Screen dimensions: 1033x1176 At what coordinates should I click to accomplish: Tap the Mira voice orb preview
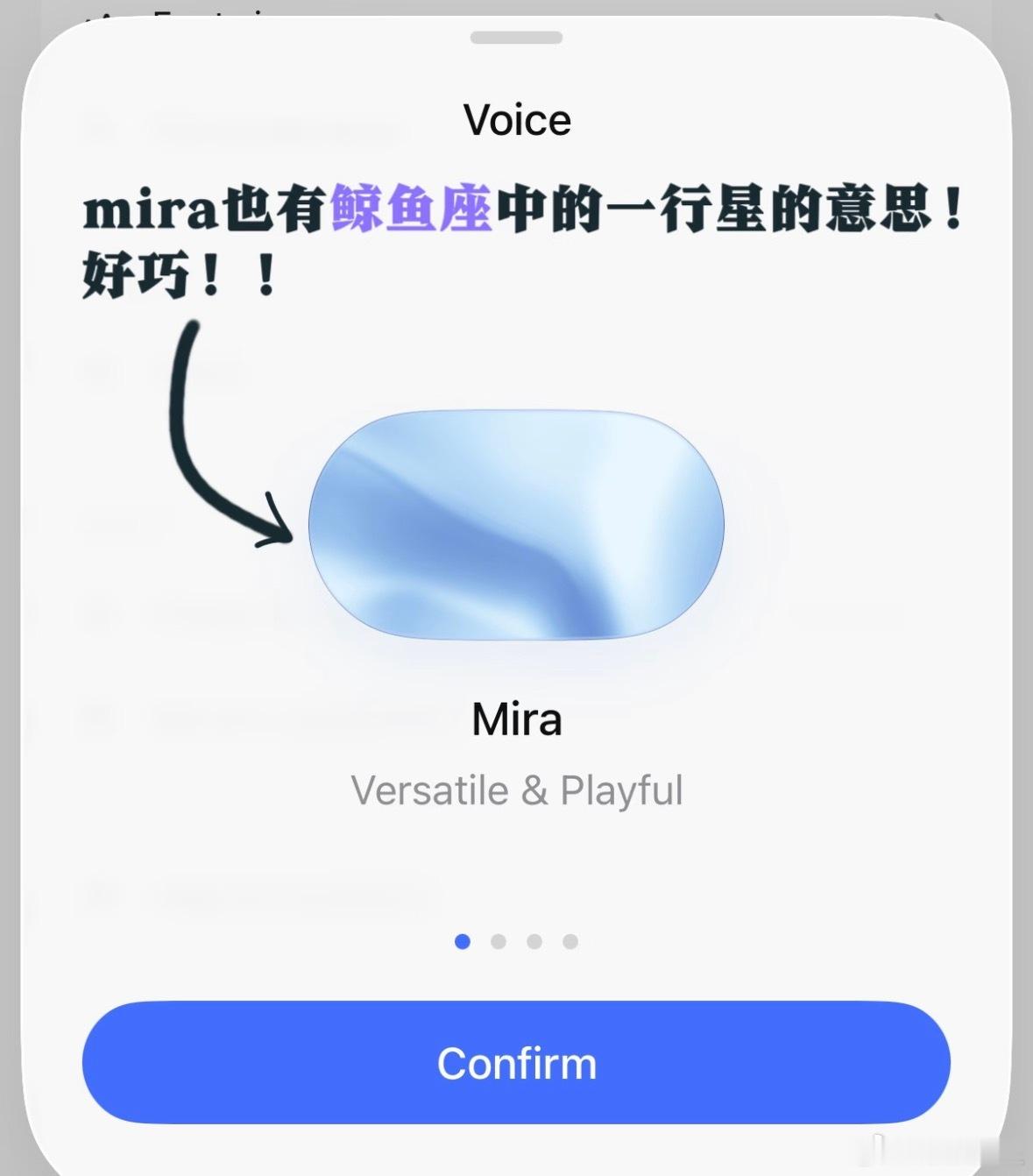click(516, 525)
